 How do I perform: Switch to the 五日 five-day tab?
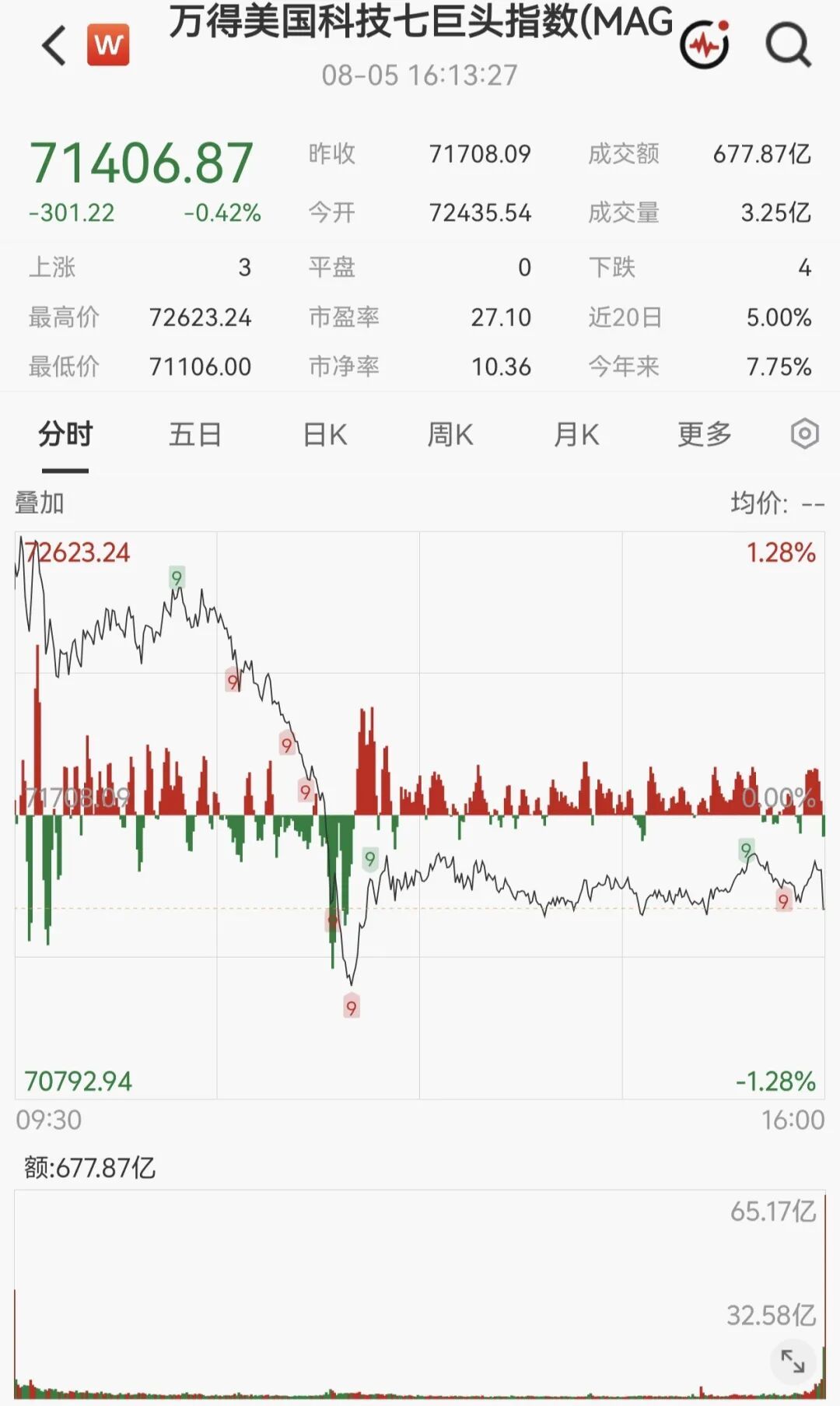point(195,434)
